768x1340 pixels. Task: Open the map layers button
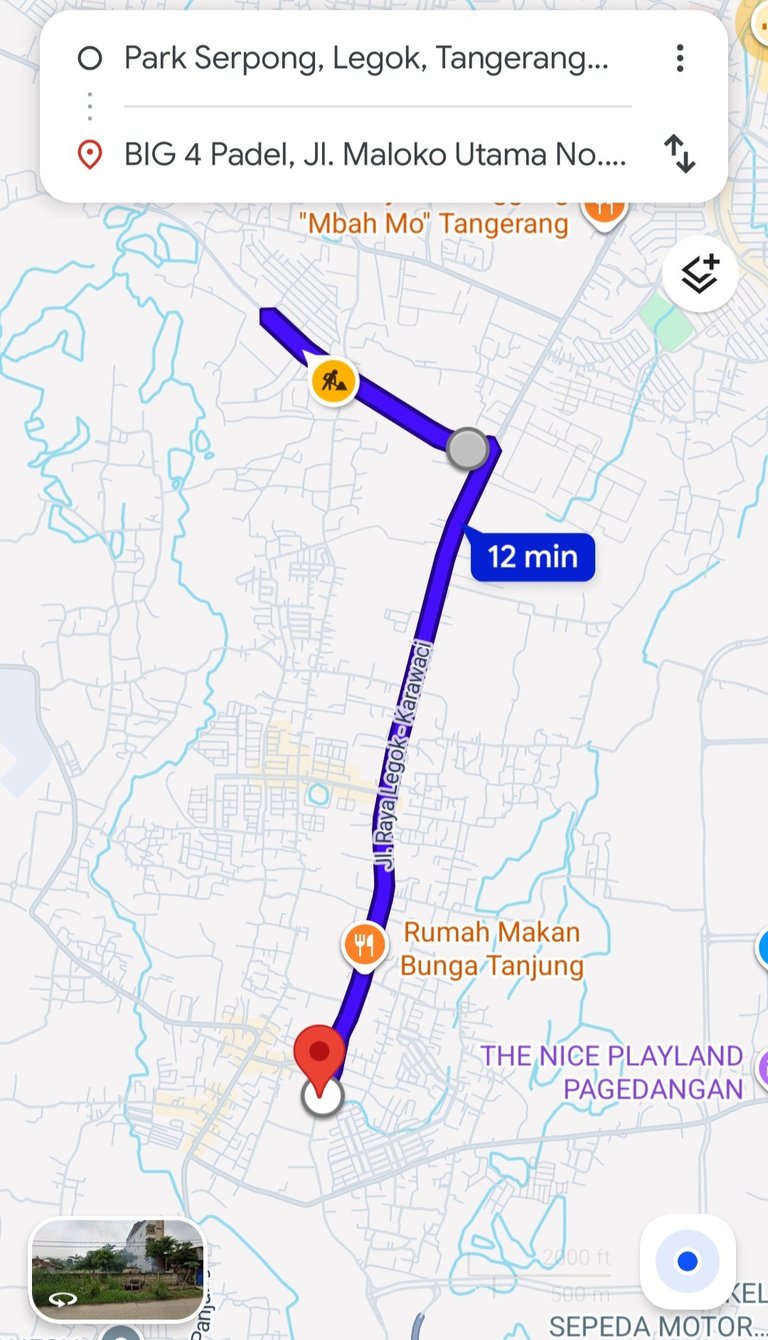700,274
